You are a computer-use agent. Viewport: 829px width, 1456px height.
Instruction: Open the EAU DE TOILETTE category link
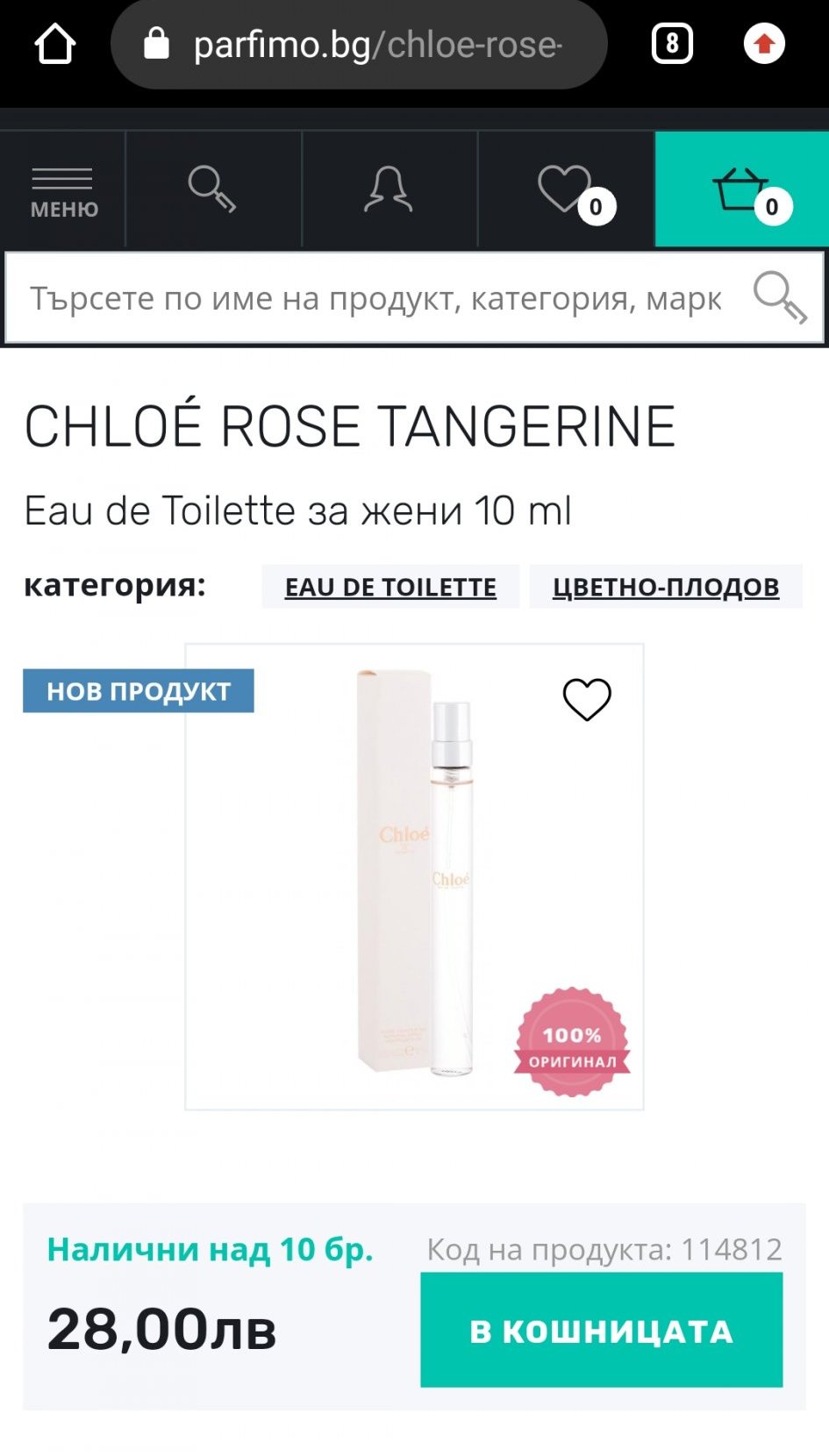(390, 587)
